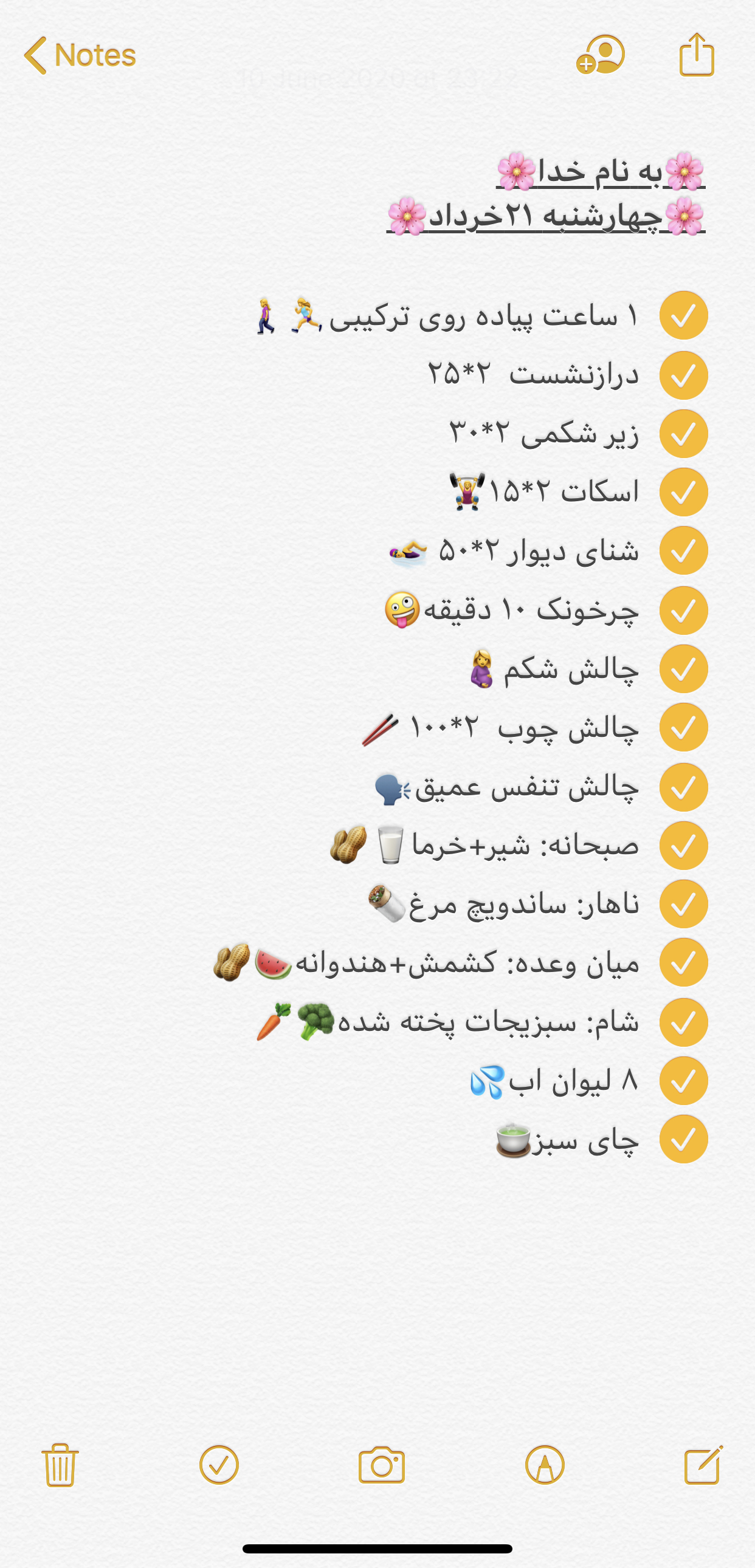
Task: Open the markup drawing tool
Action: (x=545, y=1465)
